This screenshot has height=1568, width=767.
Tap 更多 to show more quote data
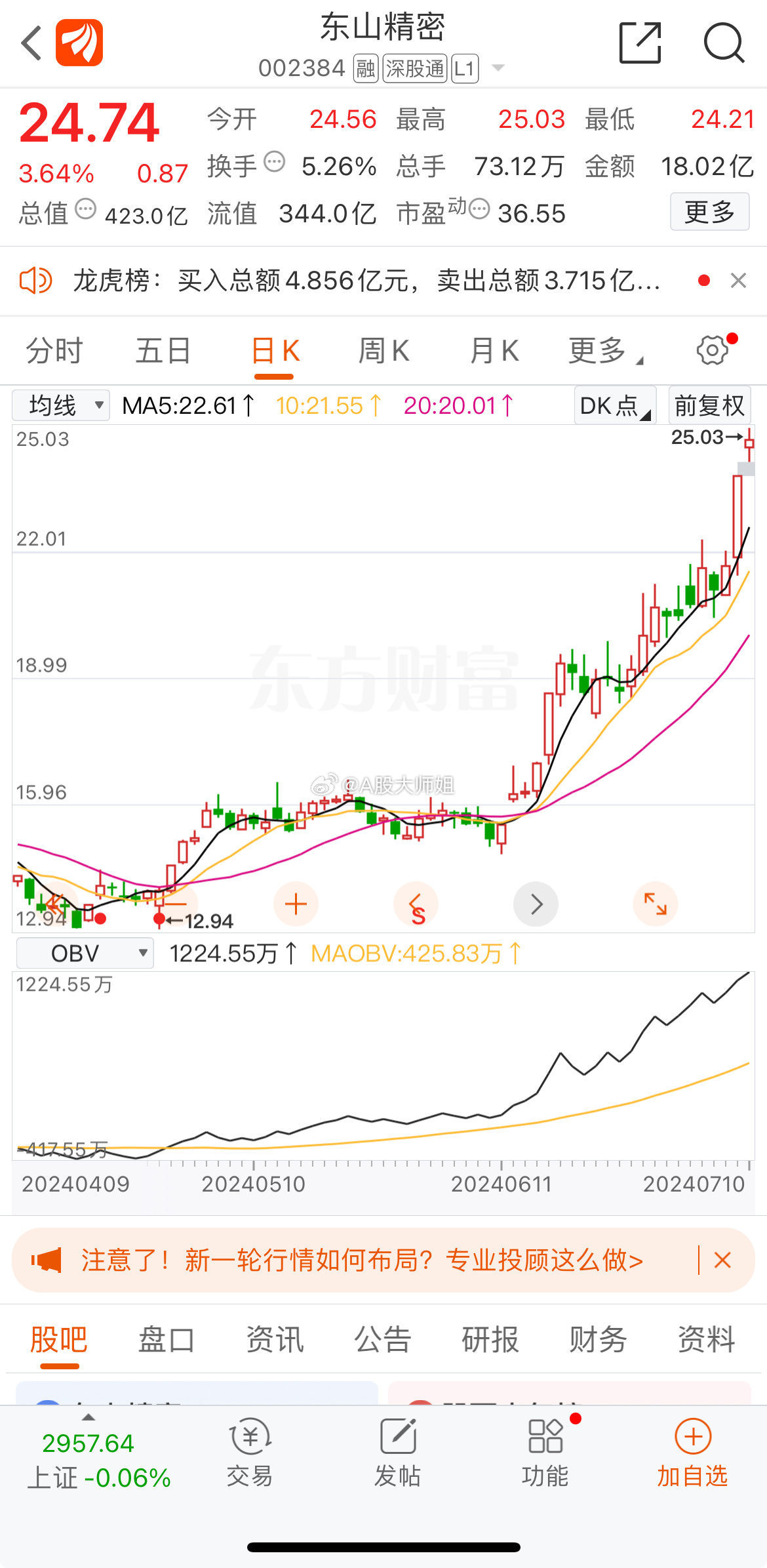709,212
